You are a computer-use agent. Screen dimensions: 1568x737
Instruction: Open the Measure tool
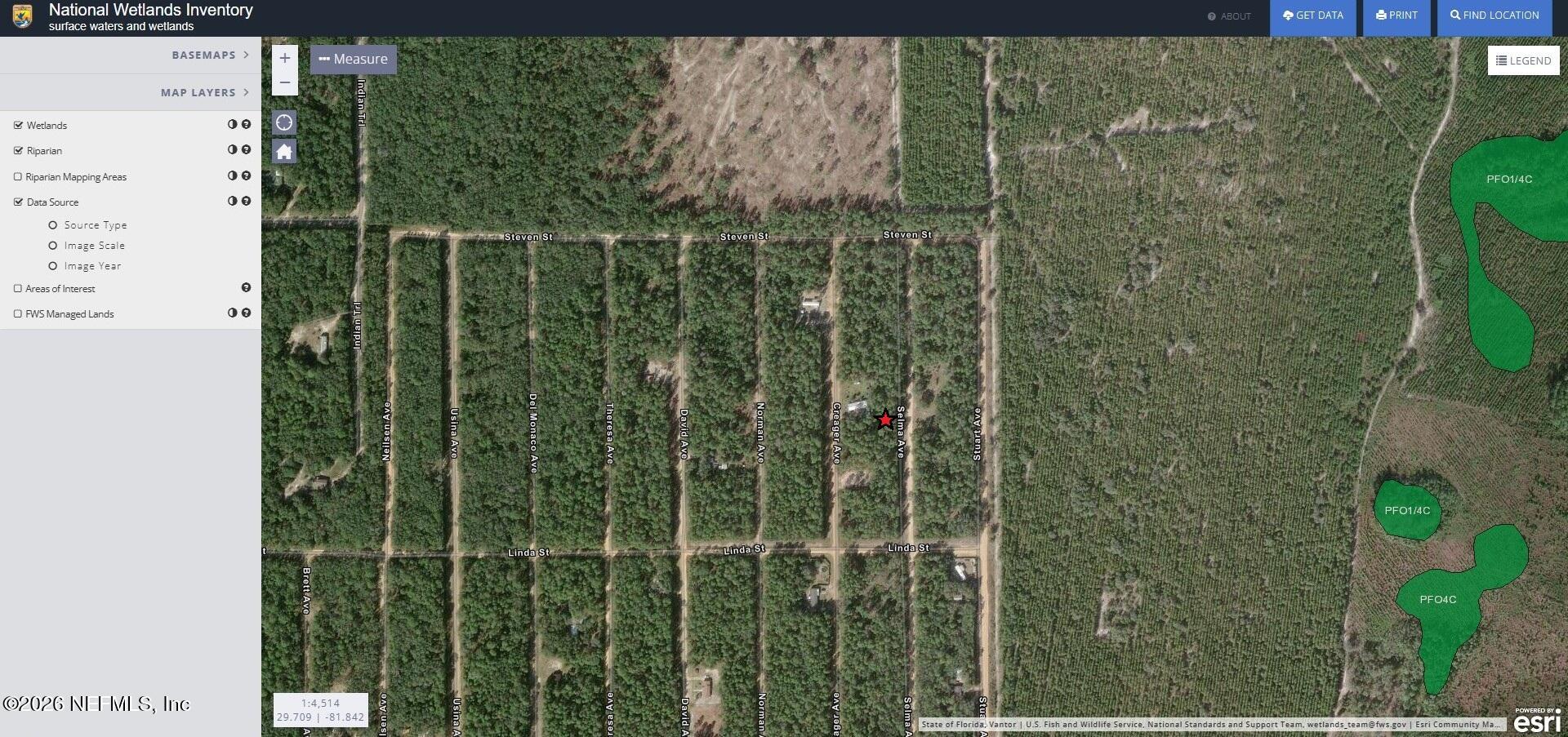click(353, 59)
